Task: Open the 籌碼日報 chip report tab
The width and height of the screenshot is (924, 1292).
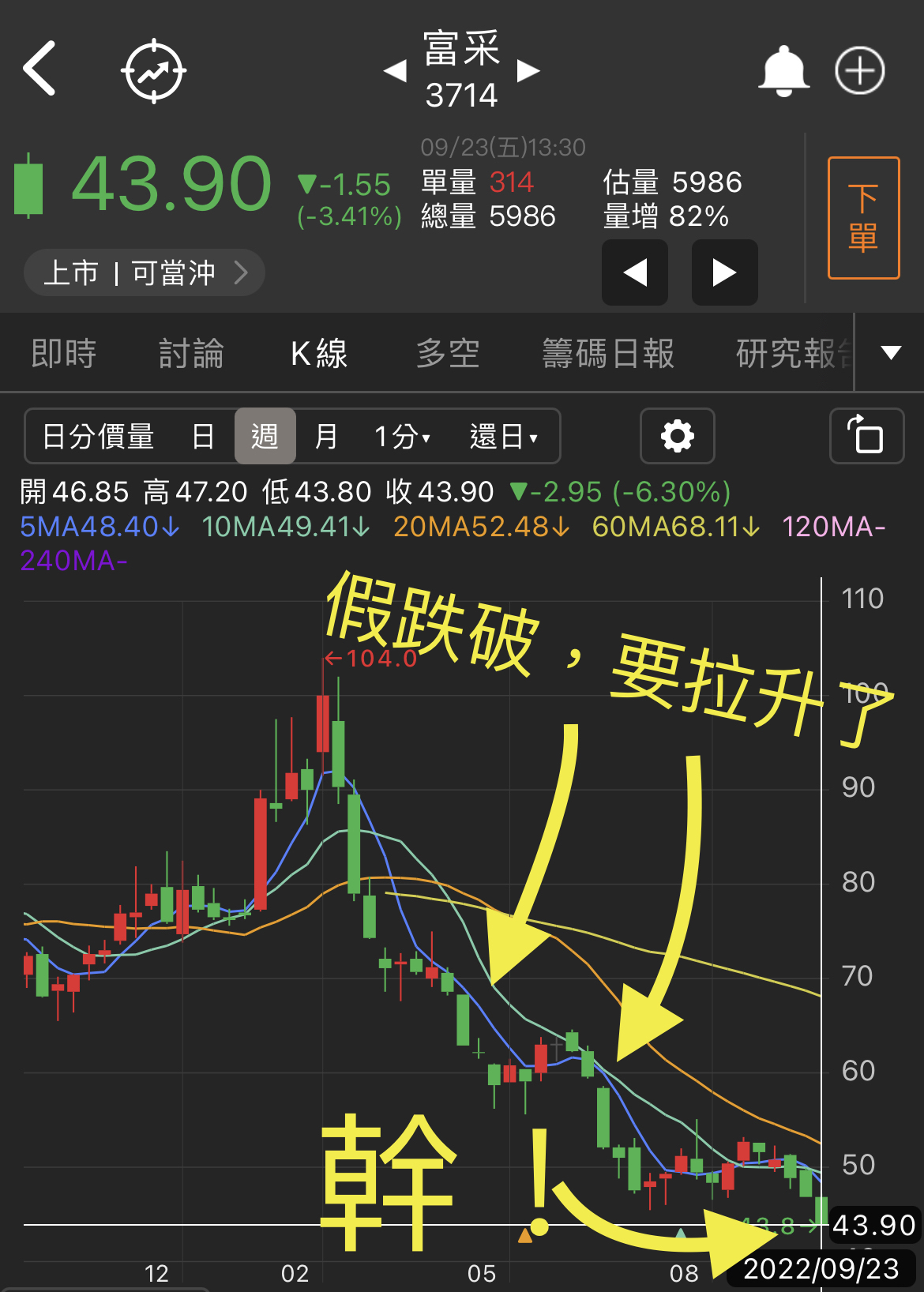Action: coord(608,353)
